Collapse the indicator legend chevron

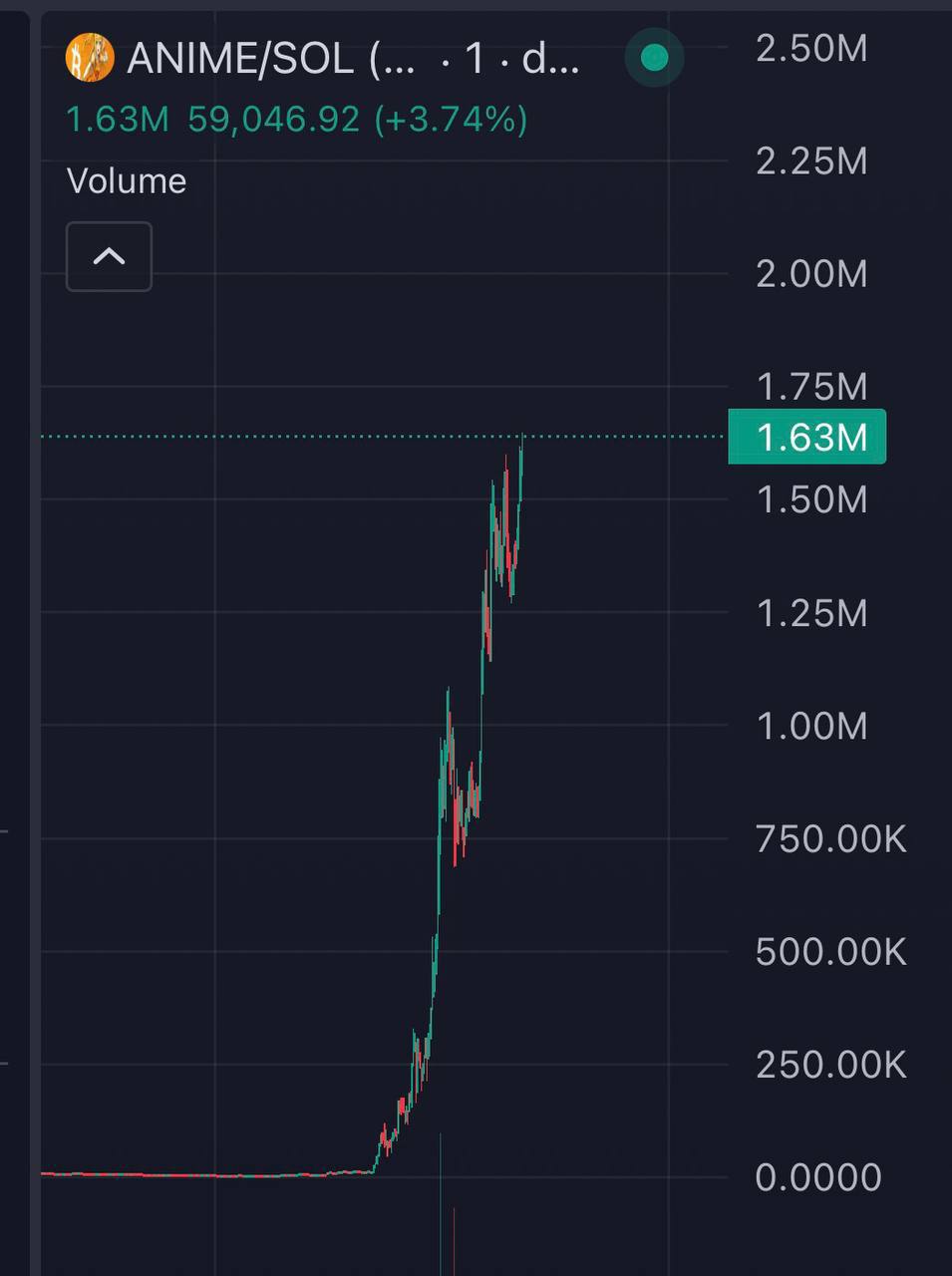click(109, 257)
